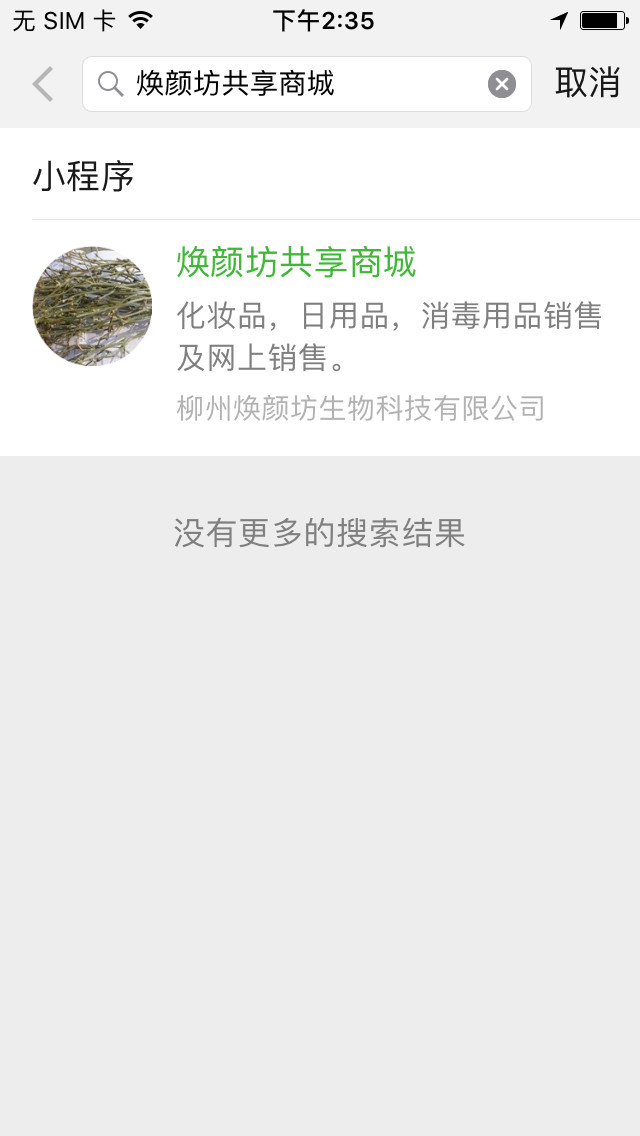Clear the search text
The width and height of the screenshot is (640, 1136).
[x=502, y=85]
